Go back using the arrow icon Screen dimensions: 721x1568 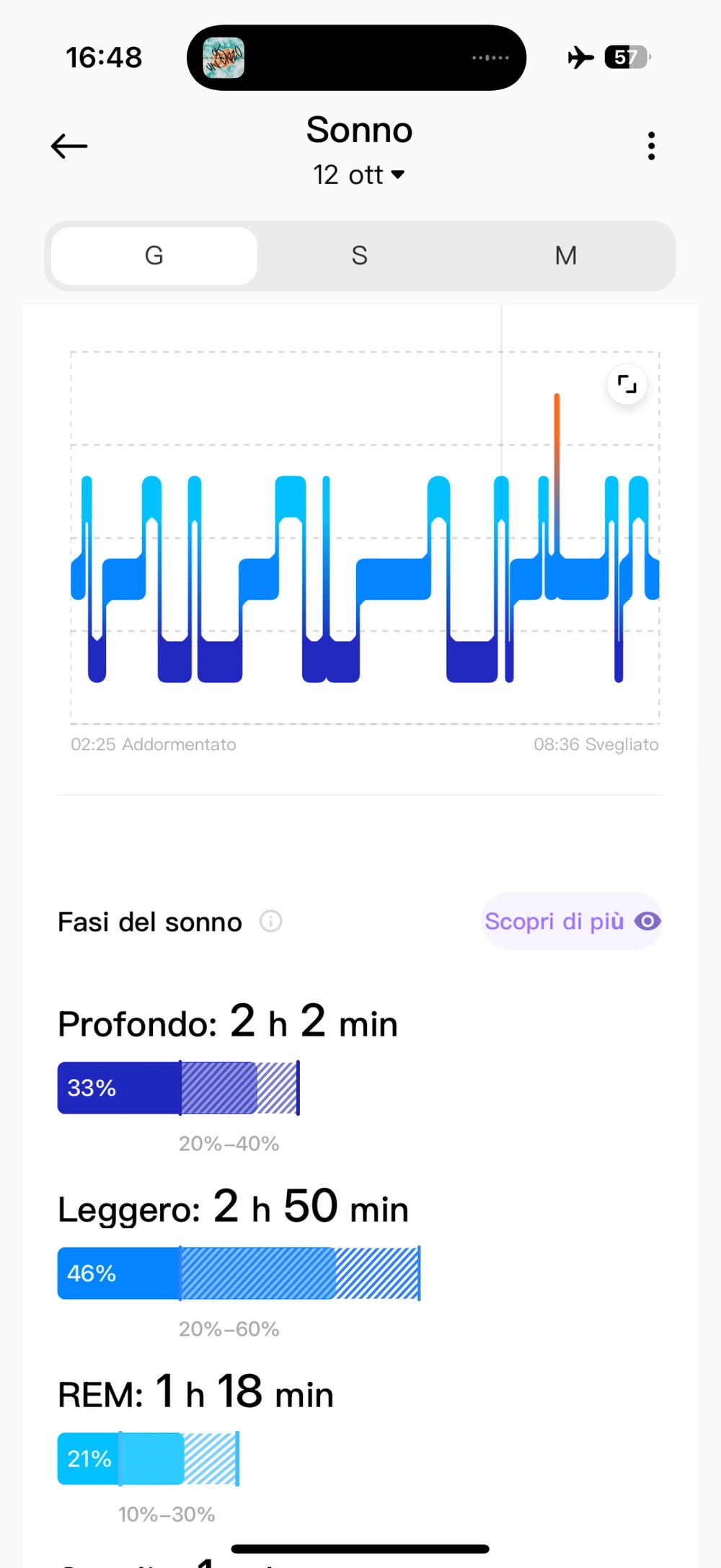point(69,146)
